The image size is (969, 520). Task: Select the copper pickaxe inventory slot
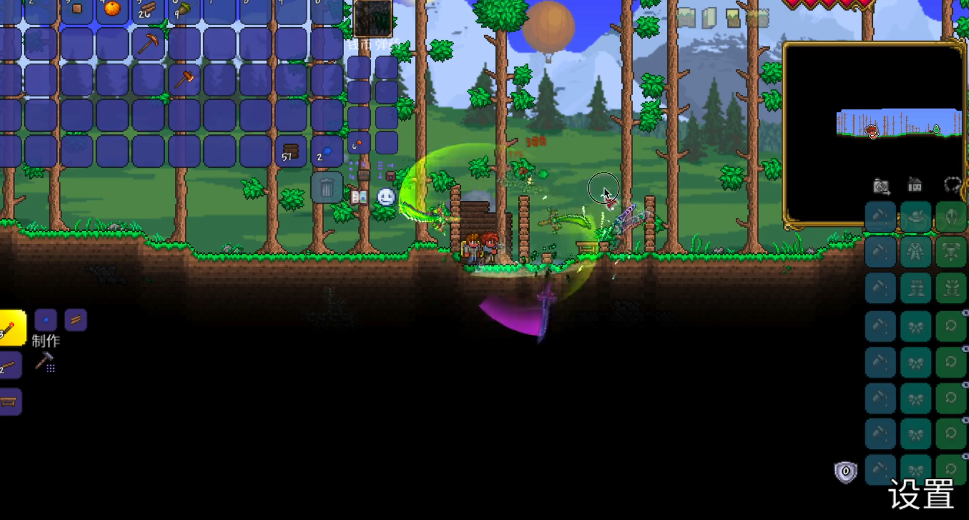(x=148, y=43)
